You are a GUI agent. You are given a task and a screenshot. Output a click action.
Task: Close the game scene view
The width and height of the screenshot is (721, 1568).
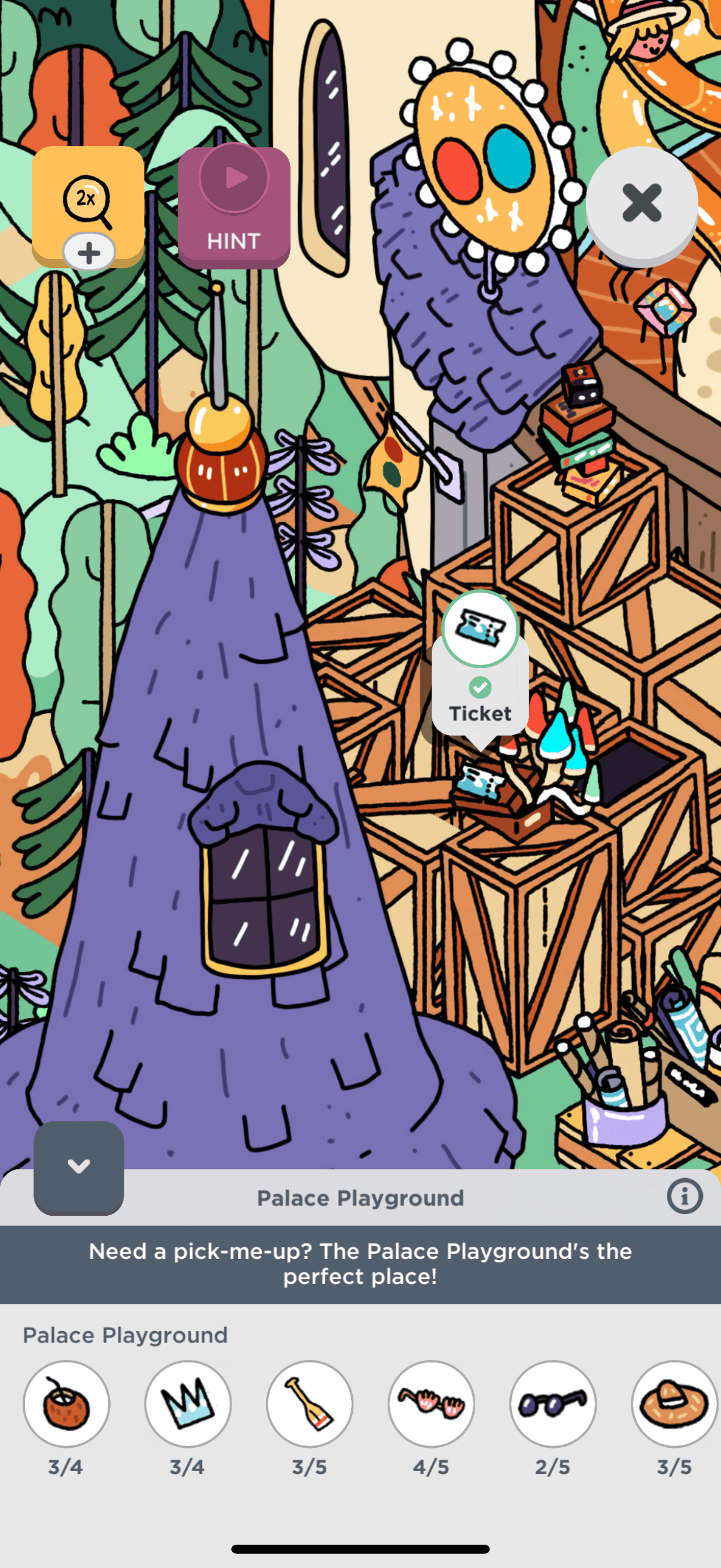(x=641, y=203)
